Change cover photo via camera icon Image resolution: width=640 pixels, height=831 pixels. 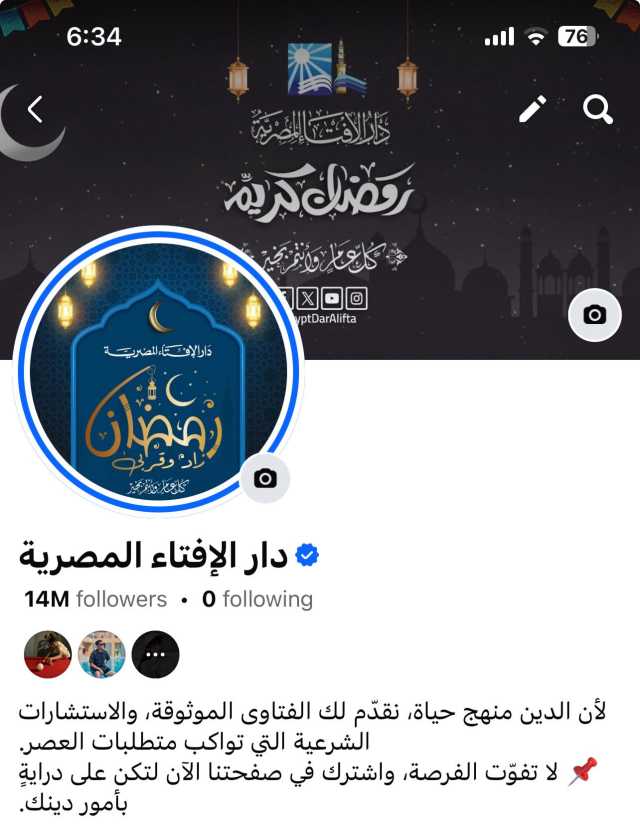point(594,315)
